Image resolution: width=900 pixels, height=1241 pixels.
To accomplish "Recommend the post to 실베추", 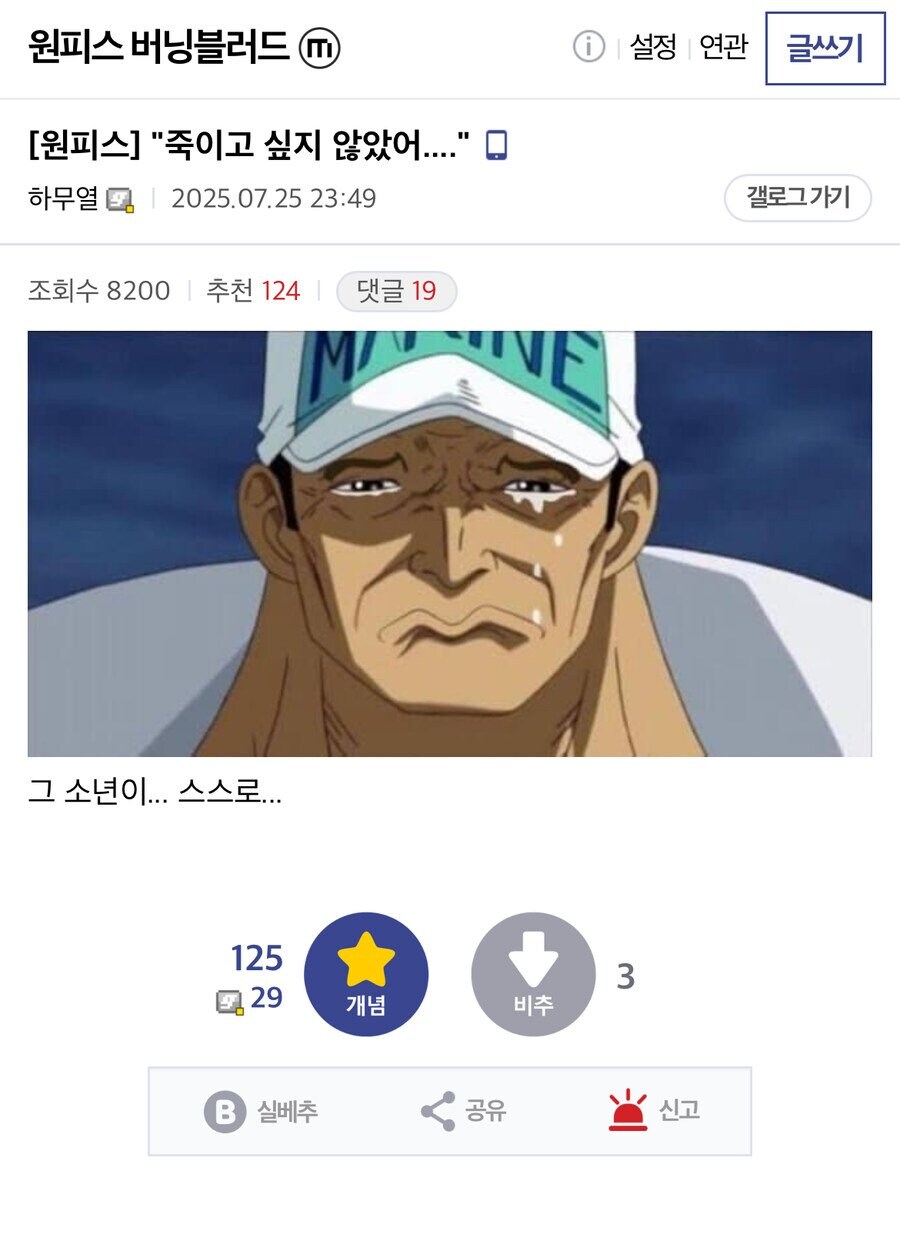I will pos(262,1111).
